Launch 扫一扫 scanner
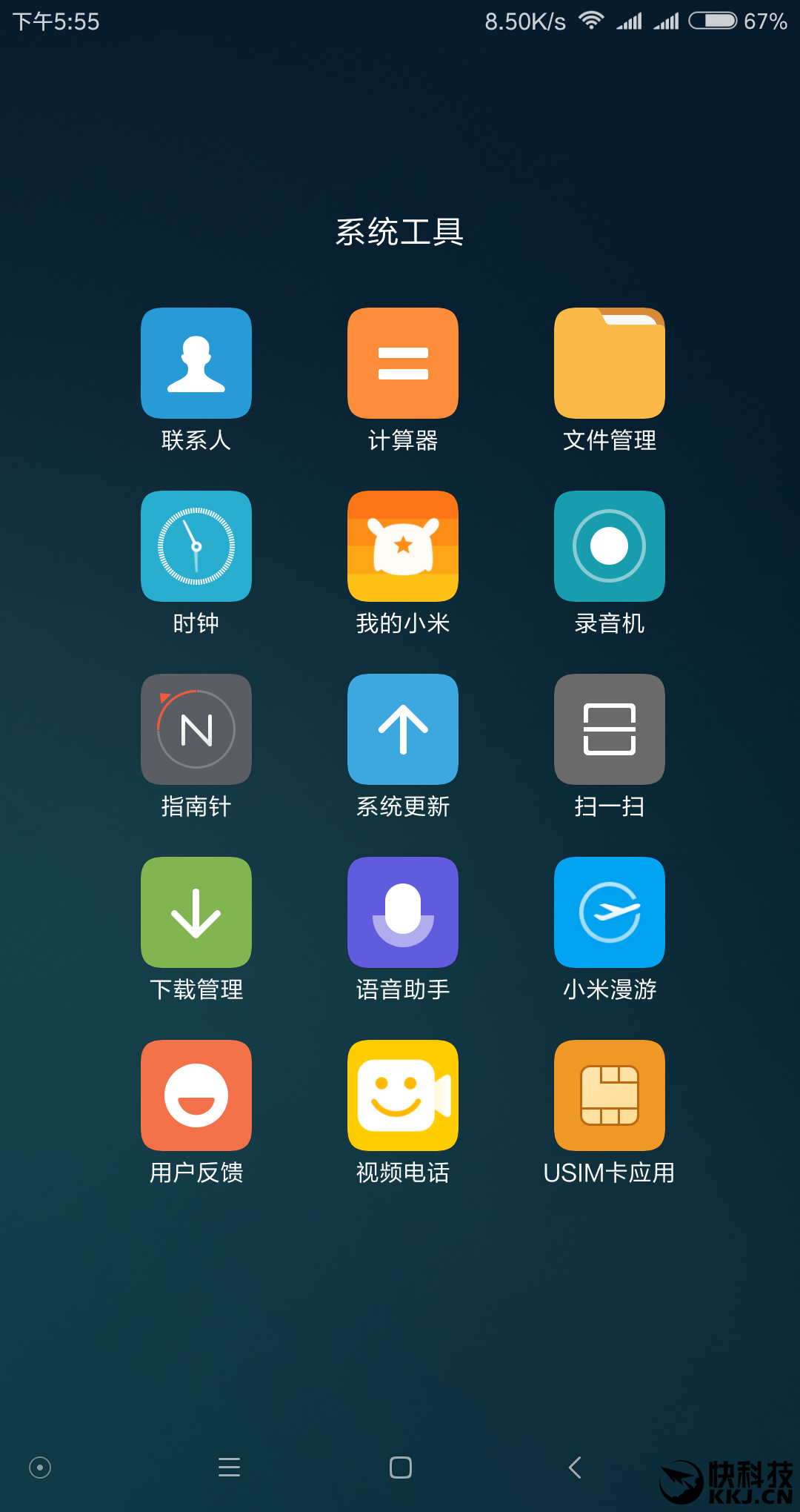Viewport: 800px width, 1512px height. click(610, 729)
